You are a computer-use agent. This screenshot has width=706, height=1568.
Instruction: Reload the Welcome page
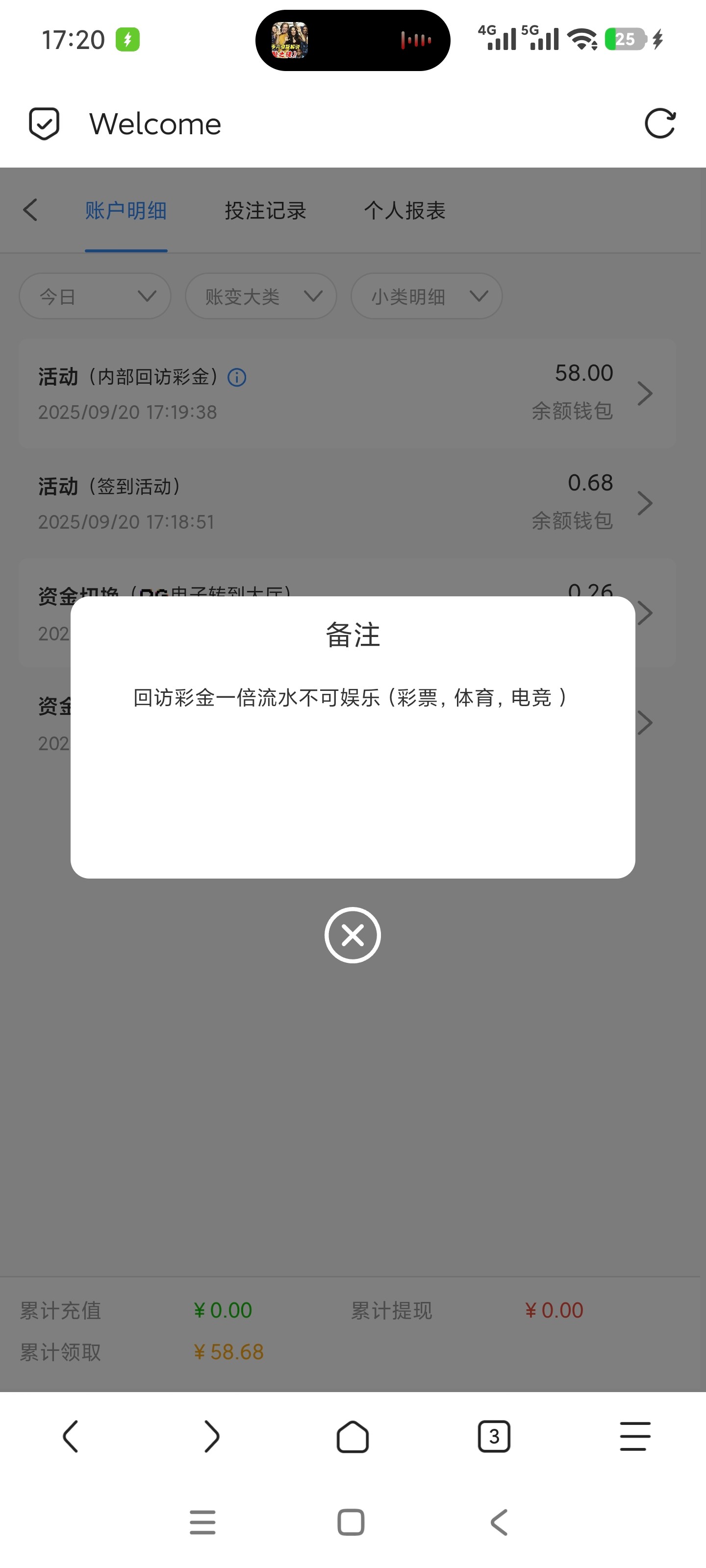point(660,124)
